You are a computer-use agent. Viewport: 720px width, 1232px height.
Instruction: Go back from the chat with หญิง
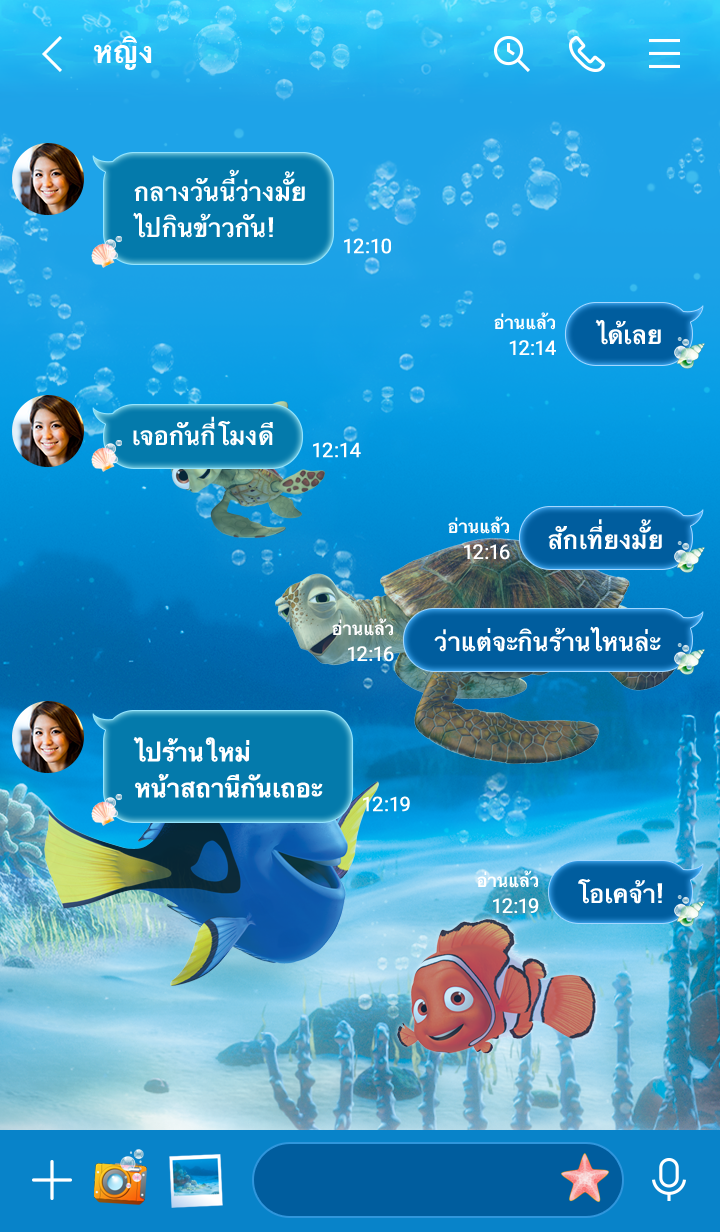tap(52, 54)
